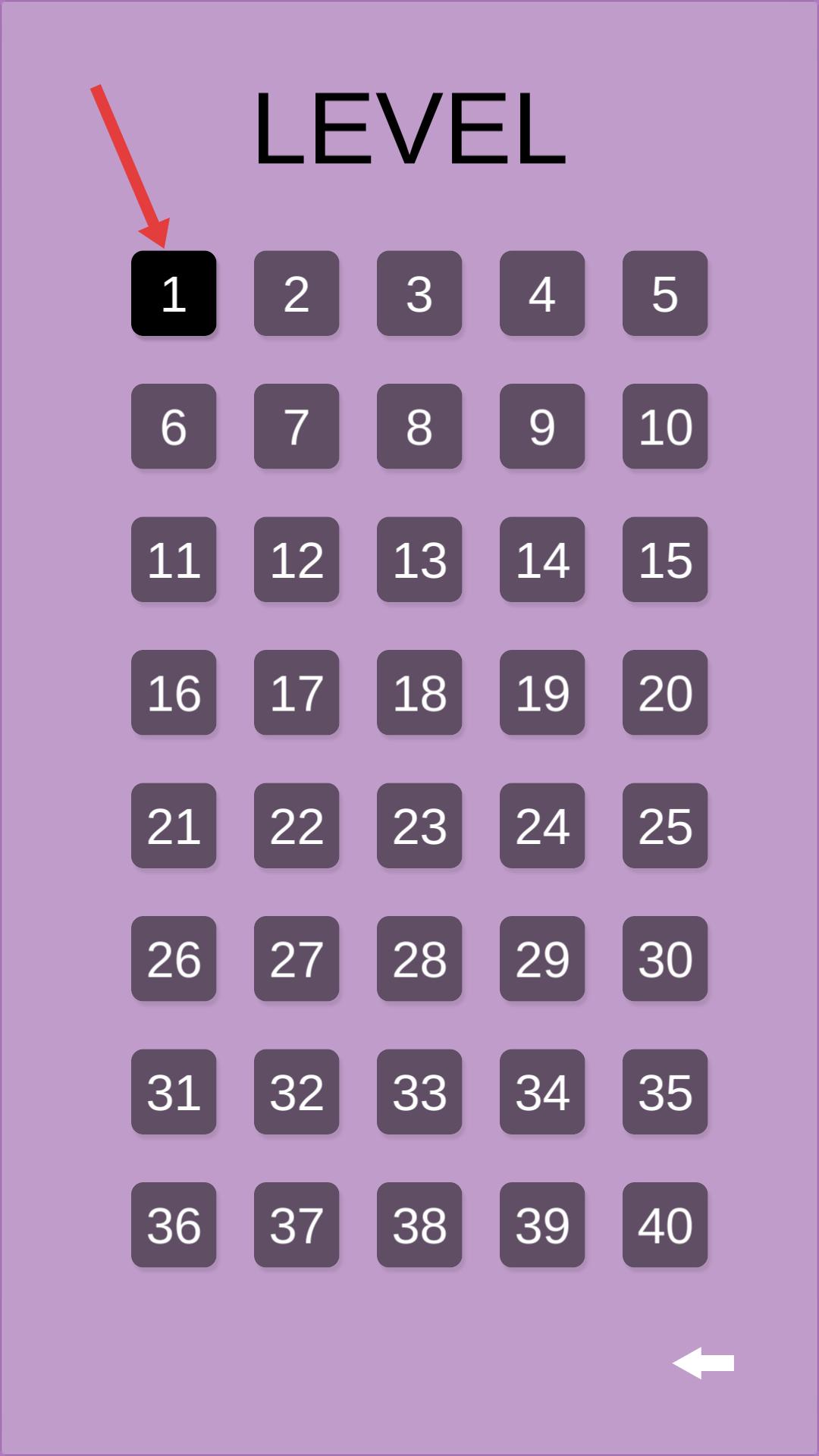Start level 26
The image size is (819, 1456).
(x=174, y=959)
